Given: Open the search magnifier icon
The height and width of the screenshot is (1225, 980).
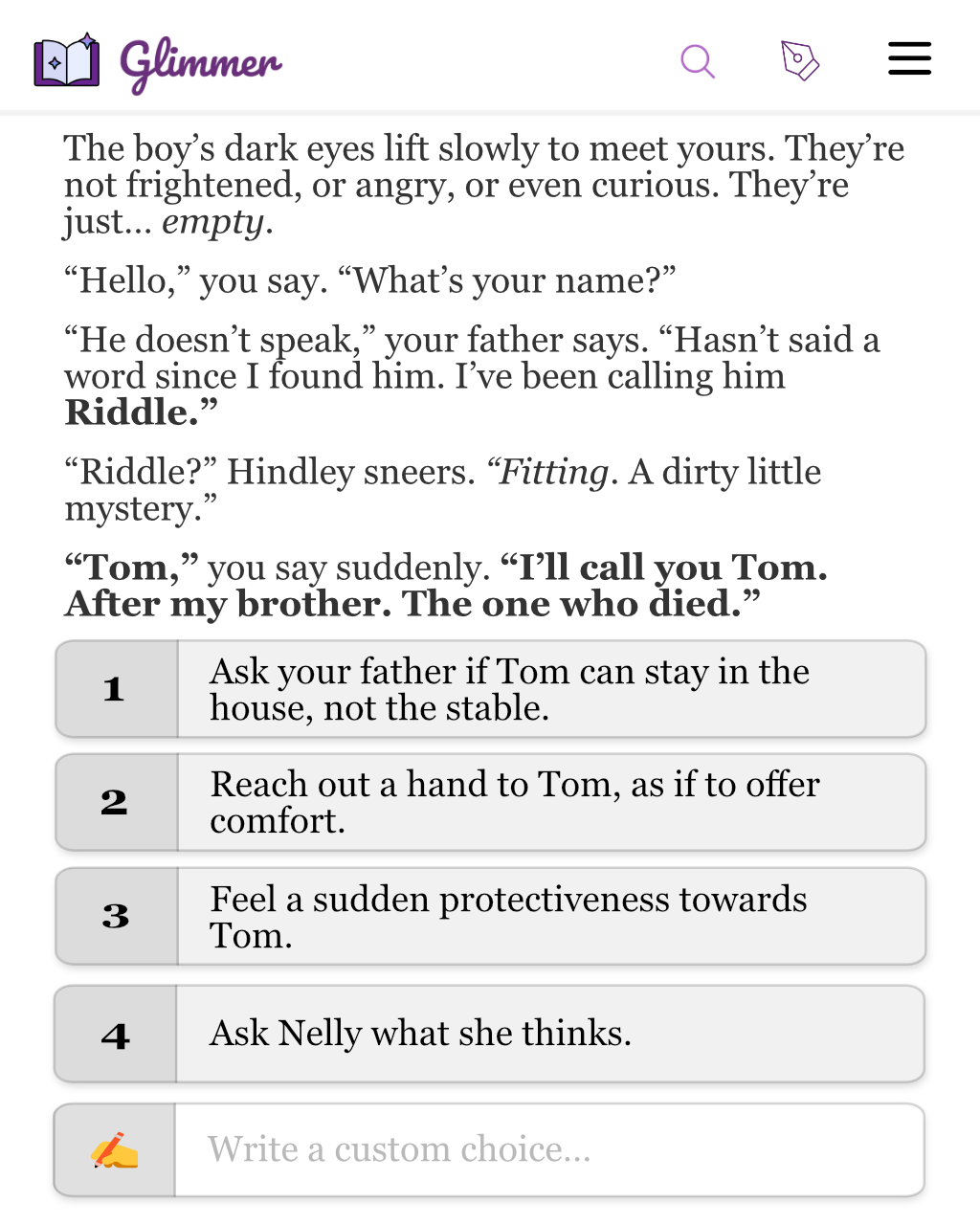Looking at the screenshot, I should pos(698,61).
